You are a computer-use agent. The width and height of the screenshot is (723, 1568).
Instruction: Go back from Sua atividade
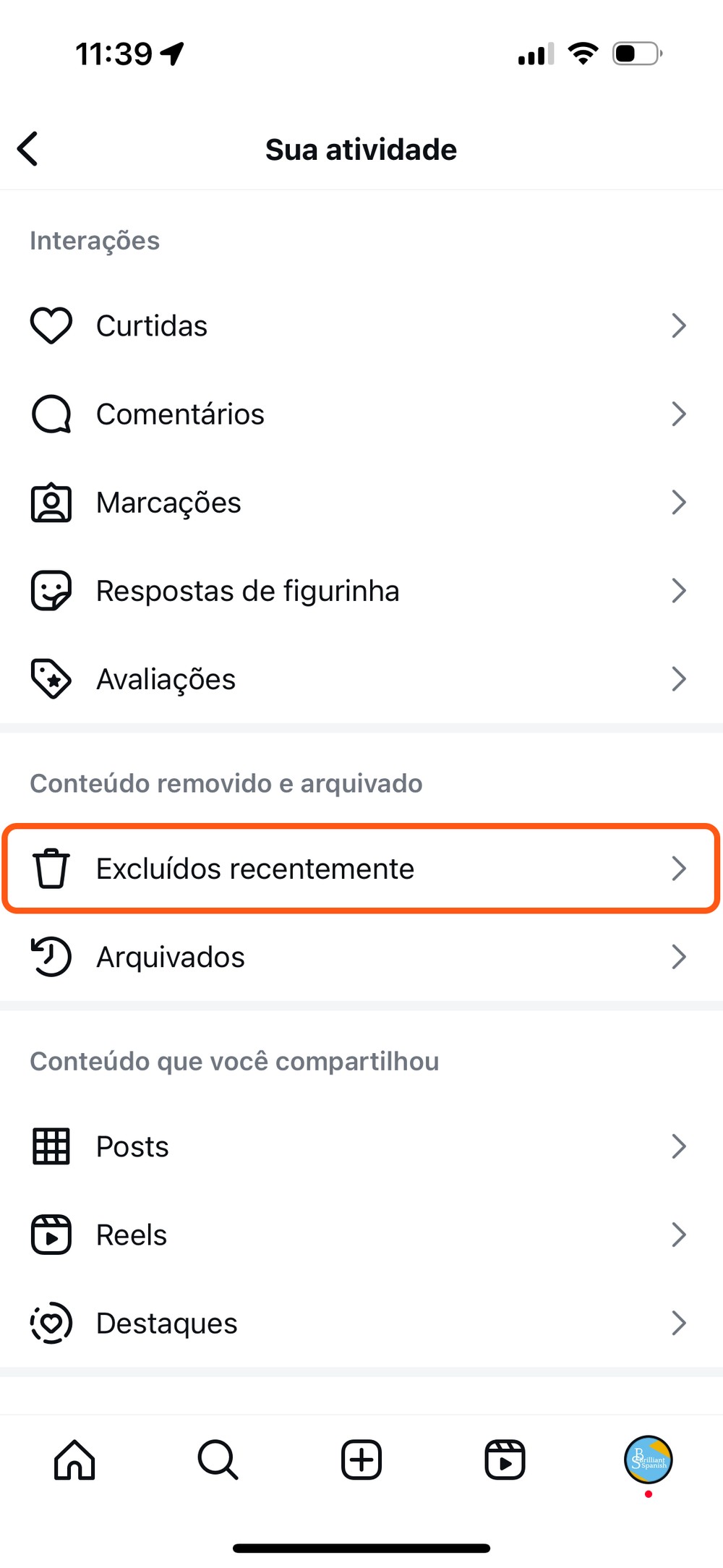(27, 149)
